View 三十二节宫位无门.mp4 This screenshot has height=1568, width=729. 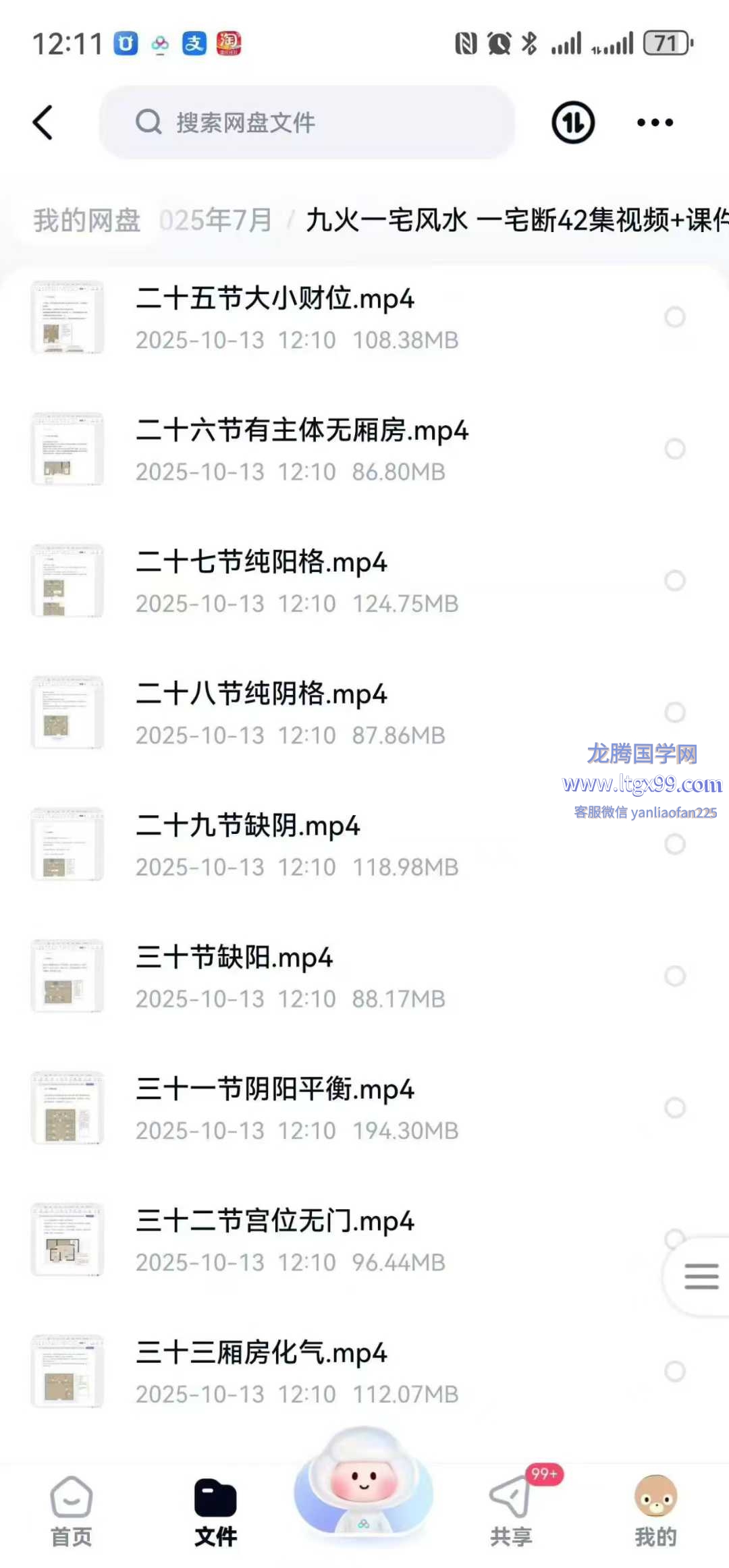275,1221
